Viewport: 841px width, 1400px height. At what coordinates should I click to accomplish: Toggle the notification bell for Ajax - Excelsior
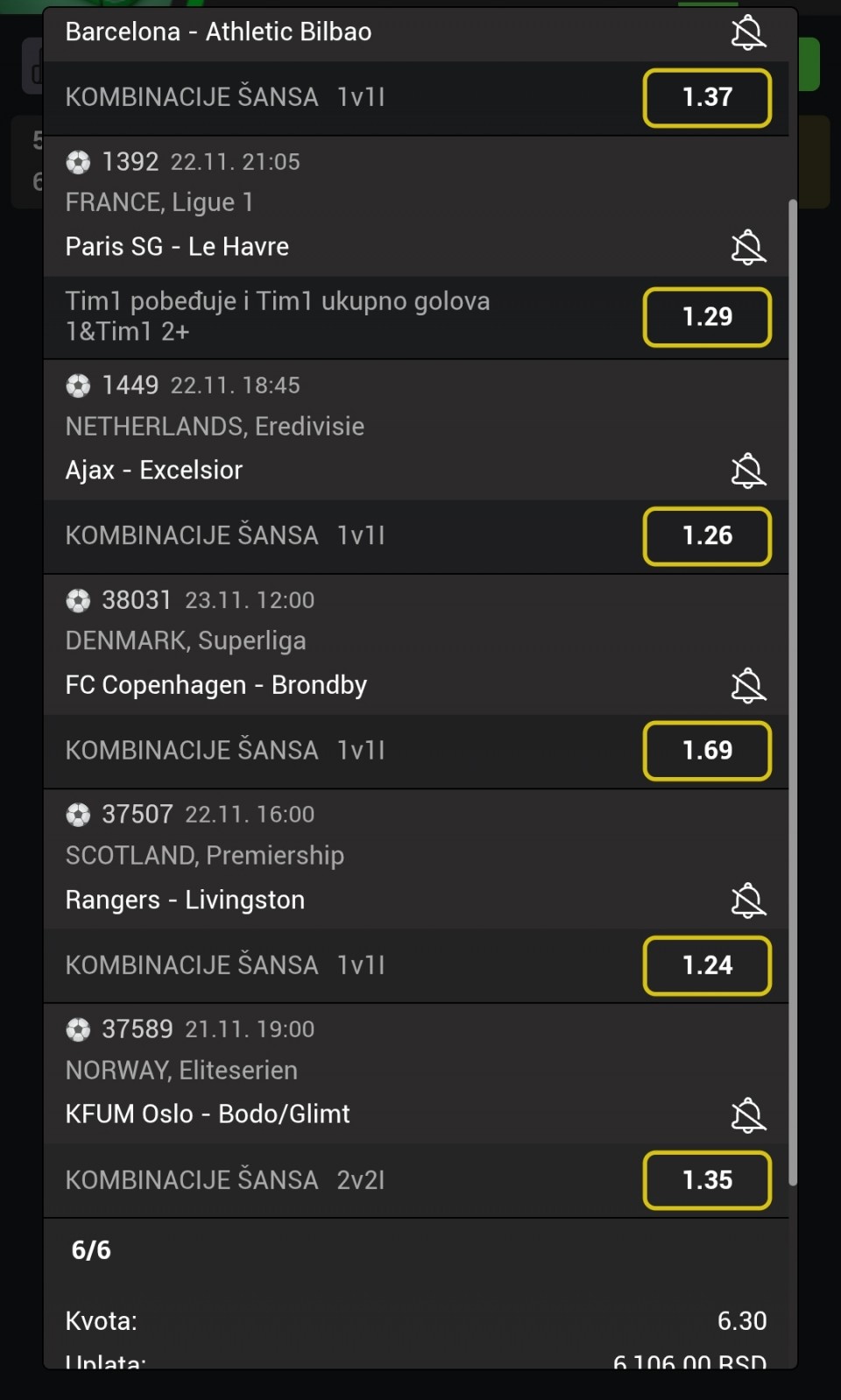click(748, 470)
